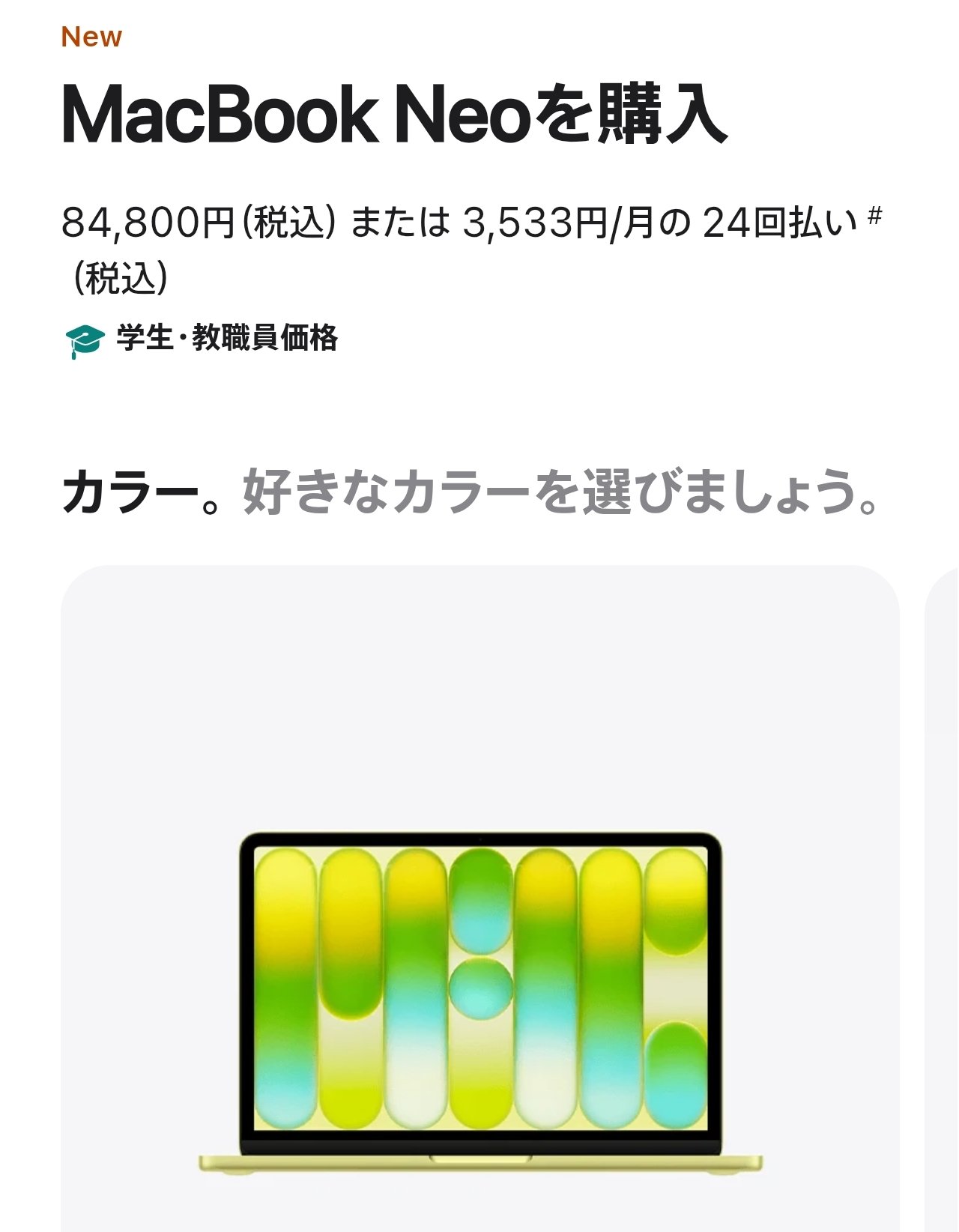The width and height of the screenshot is (959, 1232).
Task: Open the 学生・教職員価格 education pricing link
Action: [226, 339]
